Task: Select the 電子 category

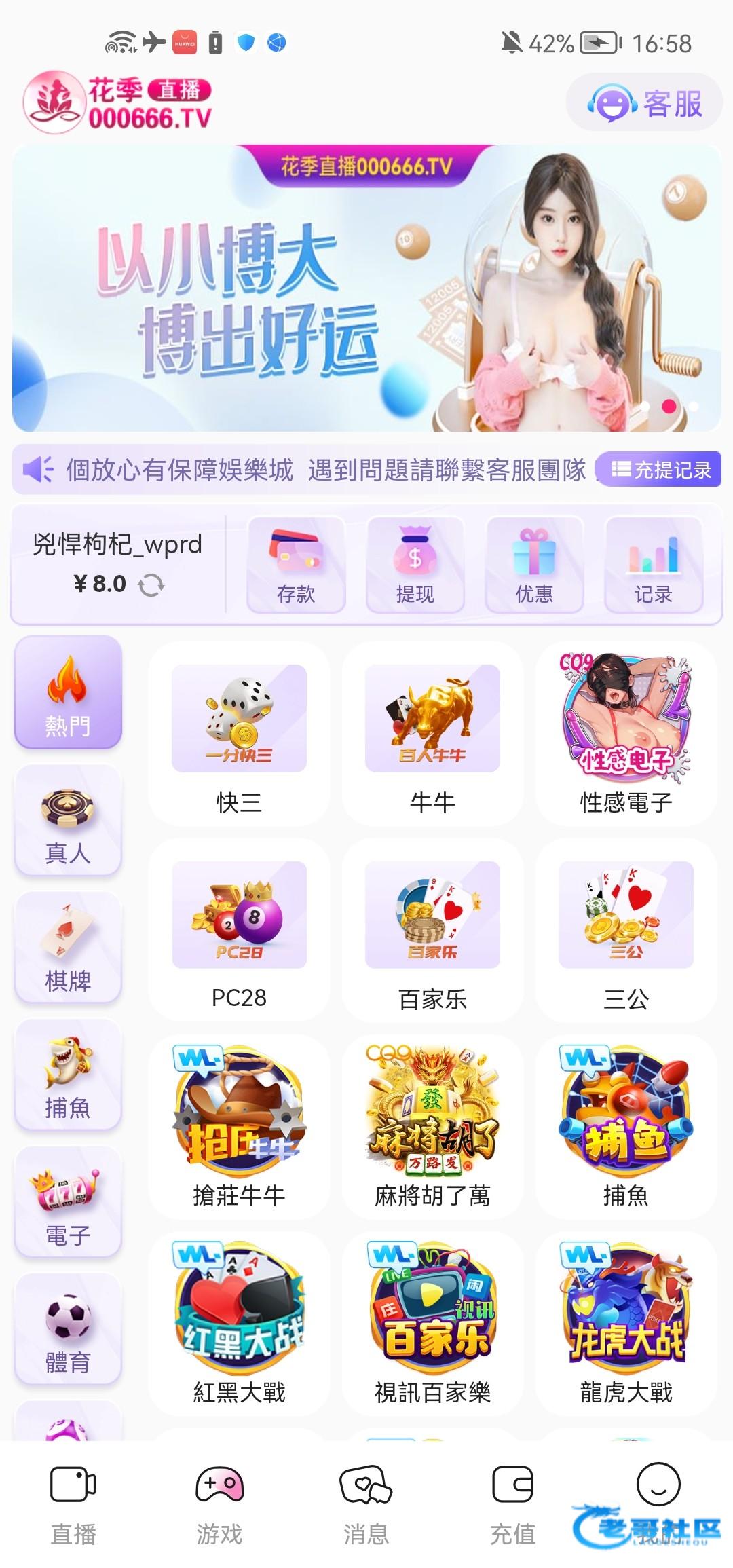Action: click(x=68, y=1203)
